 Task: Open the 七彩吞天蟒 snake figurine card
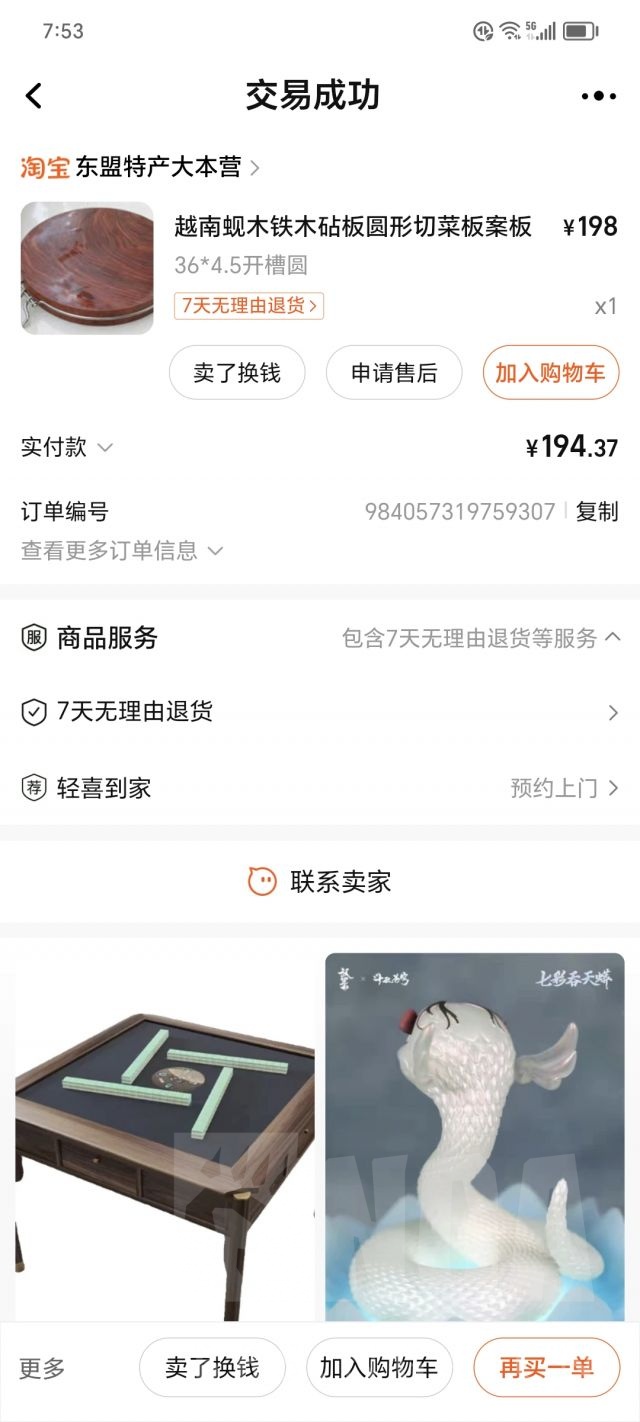point(475,1130)
